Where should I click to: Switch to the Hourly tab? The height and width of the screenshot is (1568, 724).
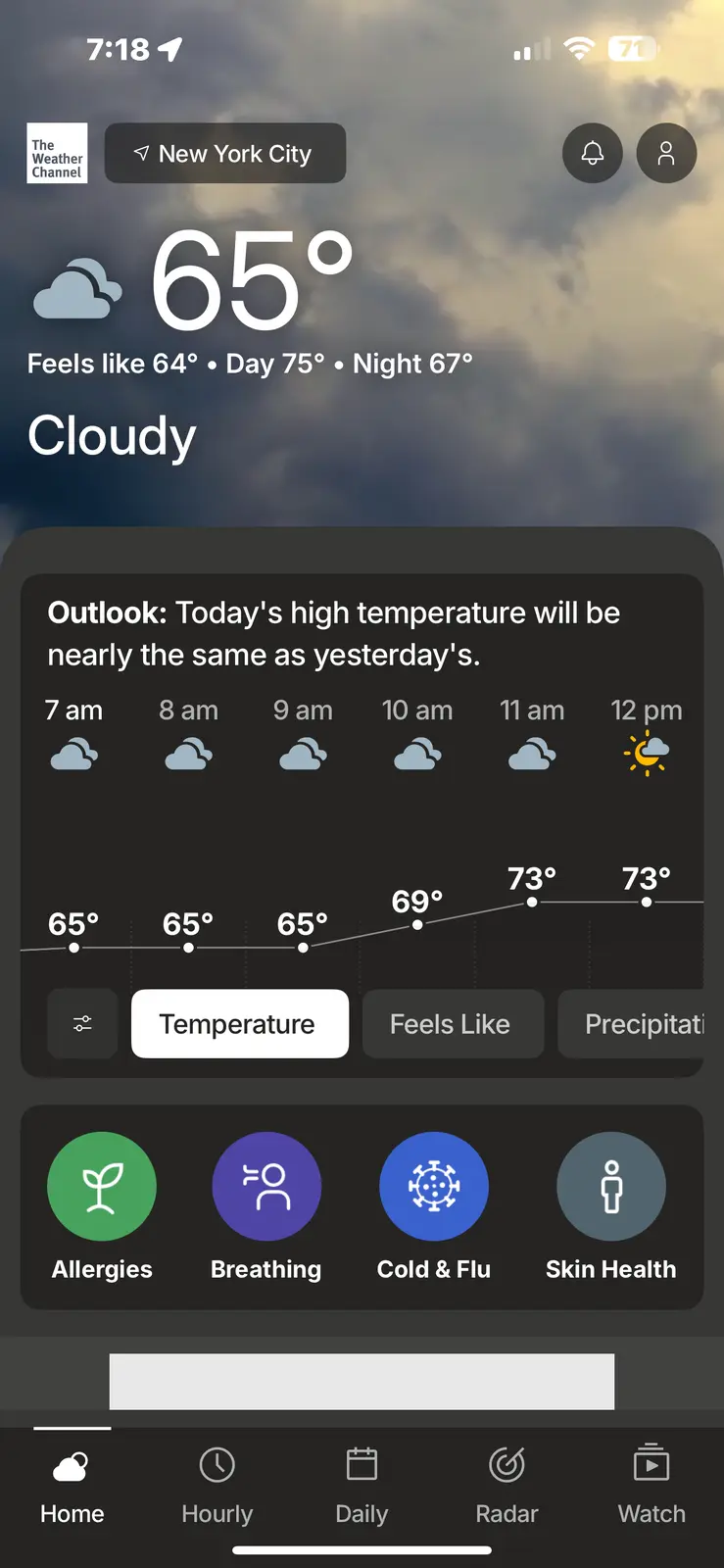pyautogui.click(x=217, y=1487)
